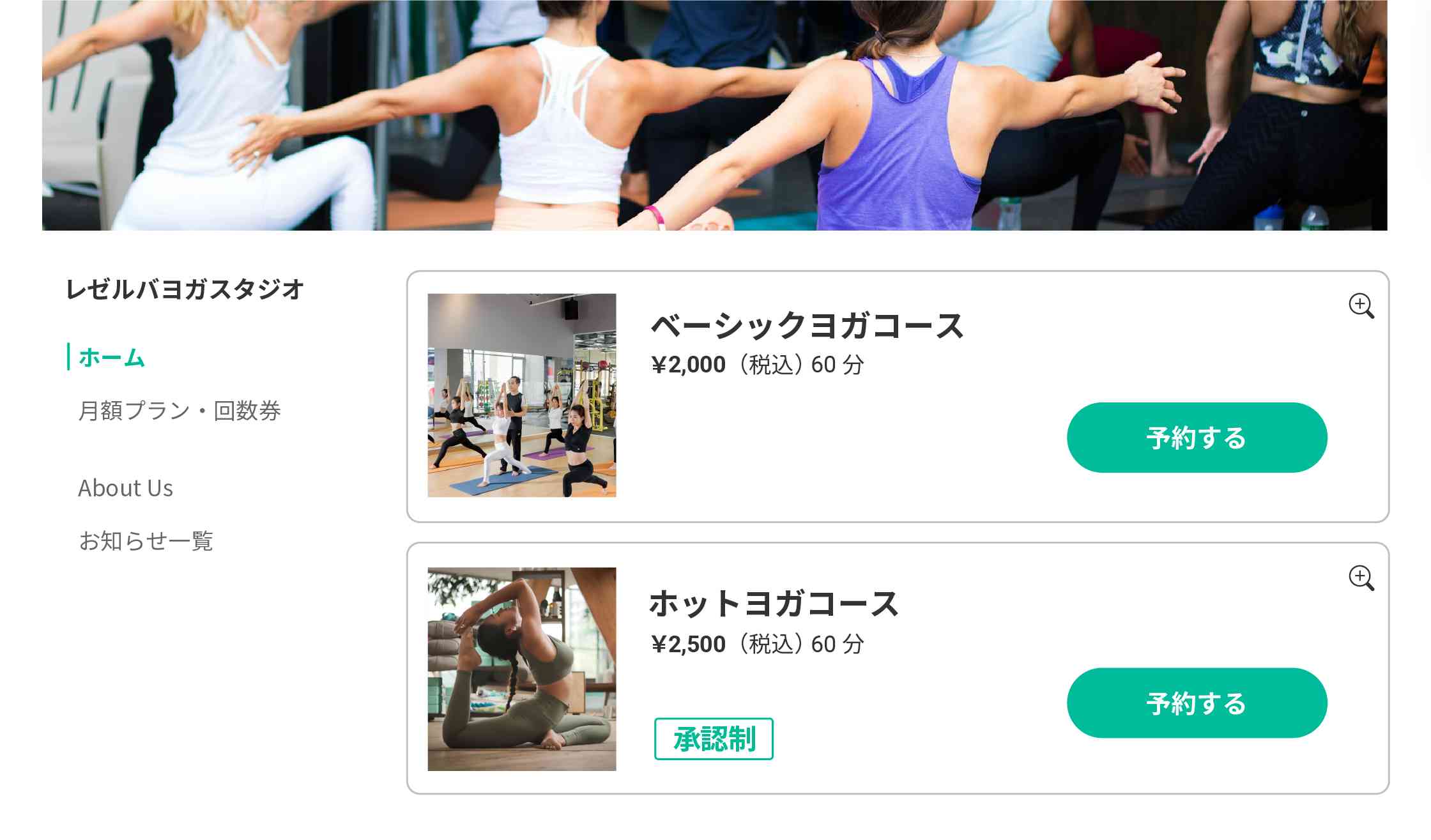
Task: Zoom into ベーシックヨガコース details with magnifier icon
Action: tap(1361, 306)
